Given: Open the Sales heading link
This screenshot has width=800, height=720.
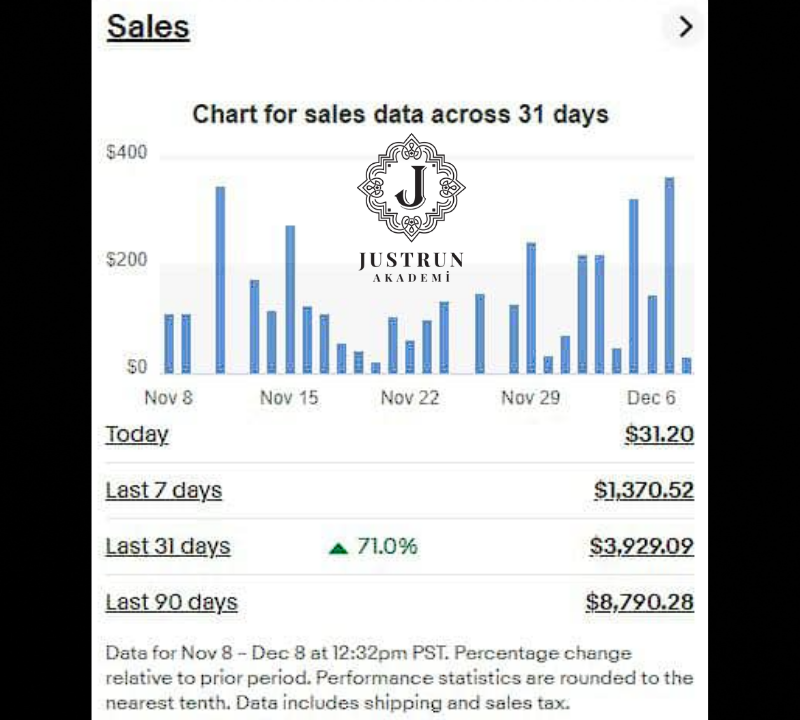Looking at the screenshot, I should click(148, 27).
